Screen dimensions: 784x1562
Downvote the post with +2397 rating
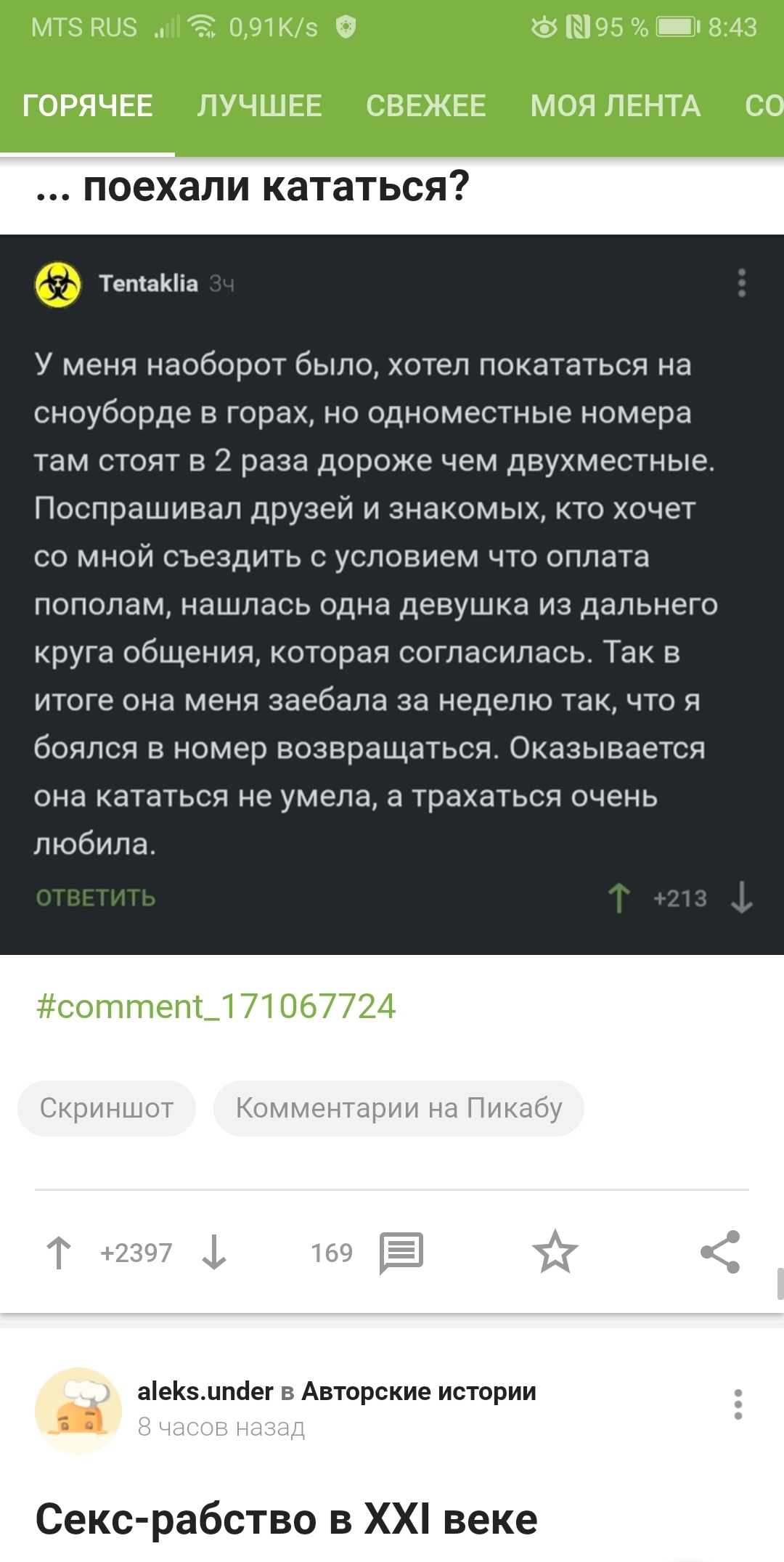coord(214,1253)
